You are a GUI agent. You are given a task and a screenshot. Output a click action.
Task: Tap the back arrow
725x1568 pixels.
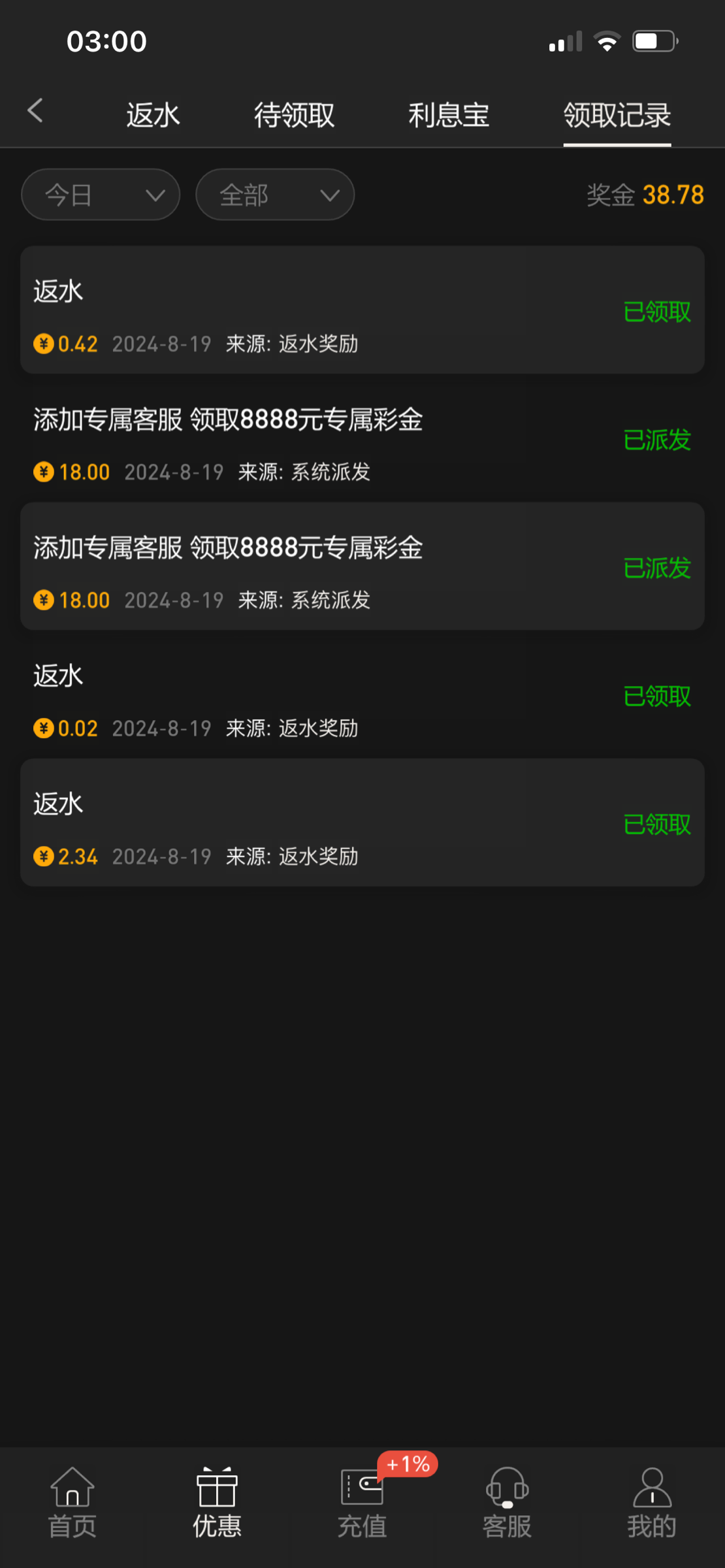tap(35, 110)
